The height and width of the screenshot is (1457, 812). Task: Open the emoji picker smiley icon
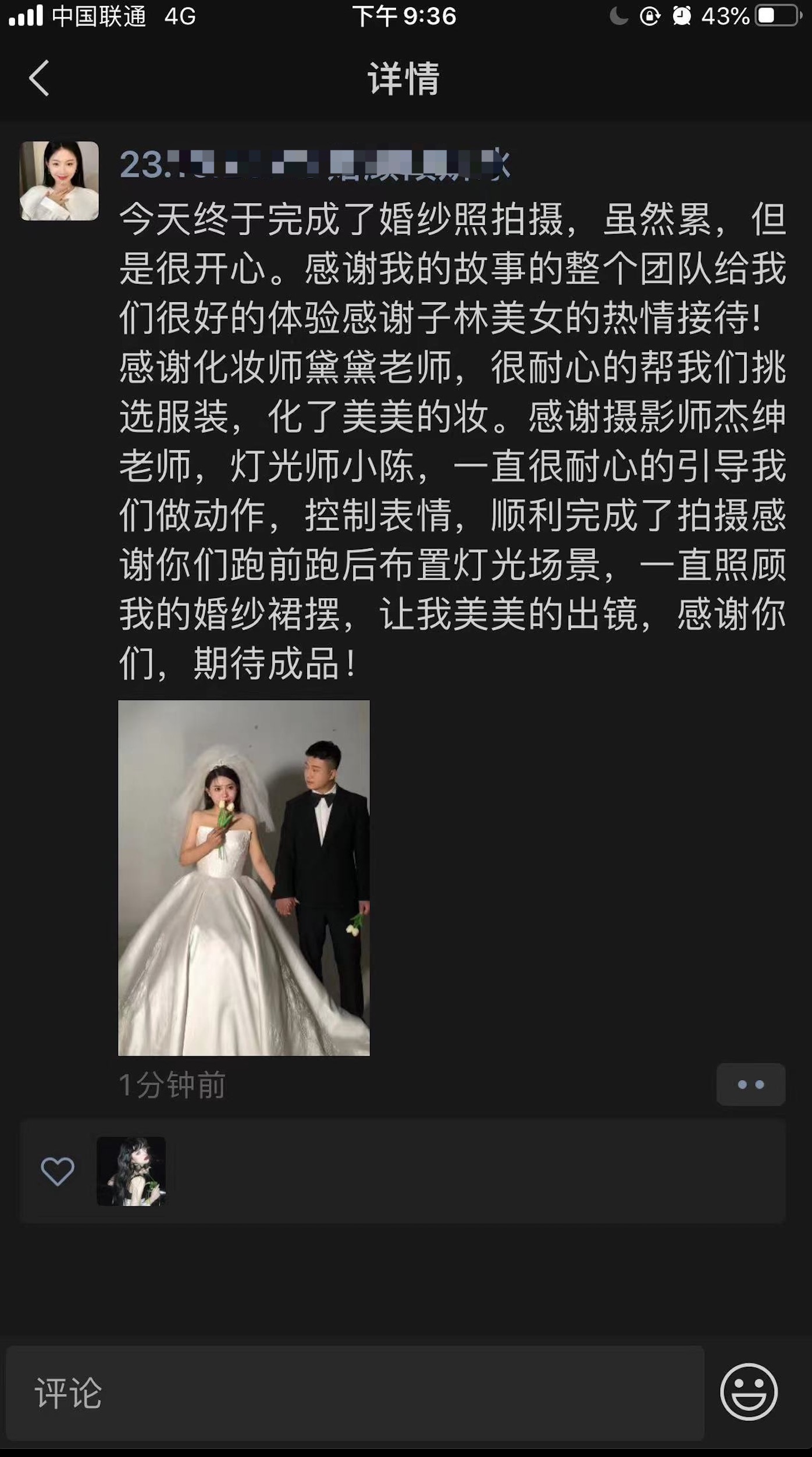(x=749, y=1392)
